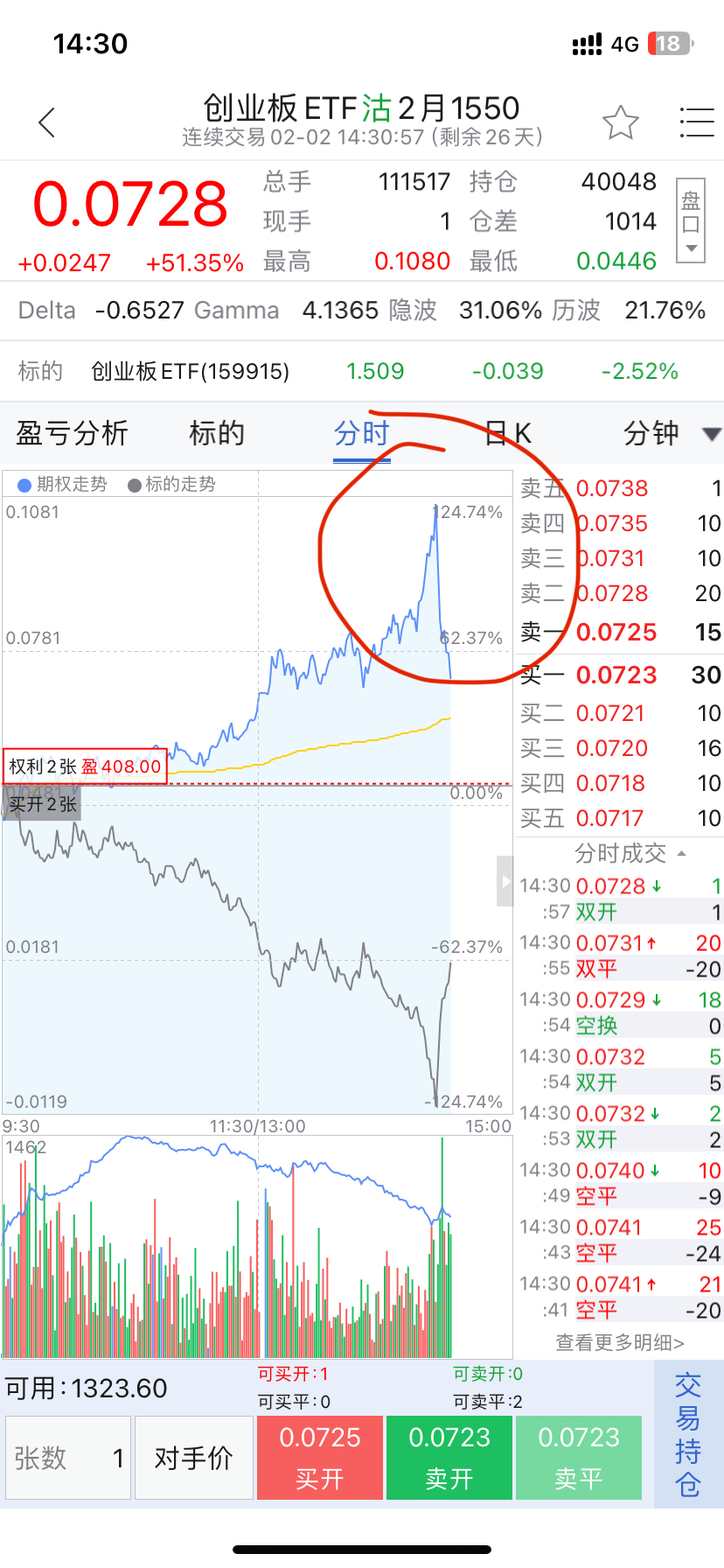Tap 买开 at 0.0725
724x1568 pixels.
pyautogui.click(x=319, y=1458)
